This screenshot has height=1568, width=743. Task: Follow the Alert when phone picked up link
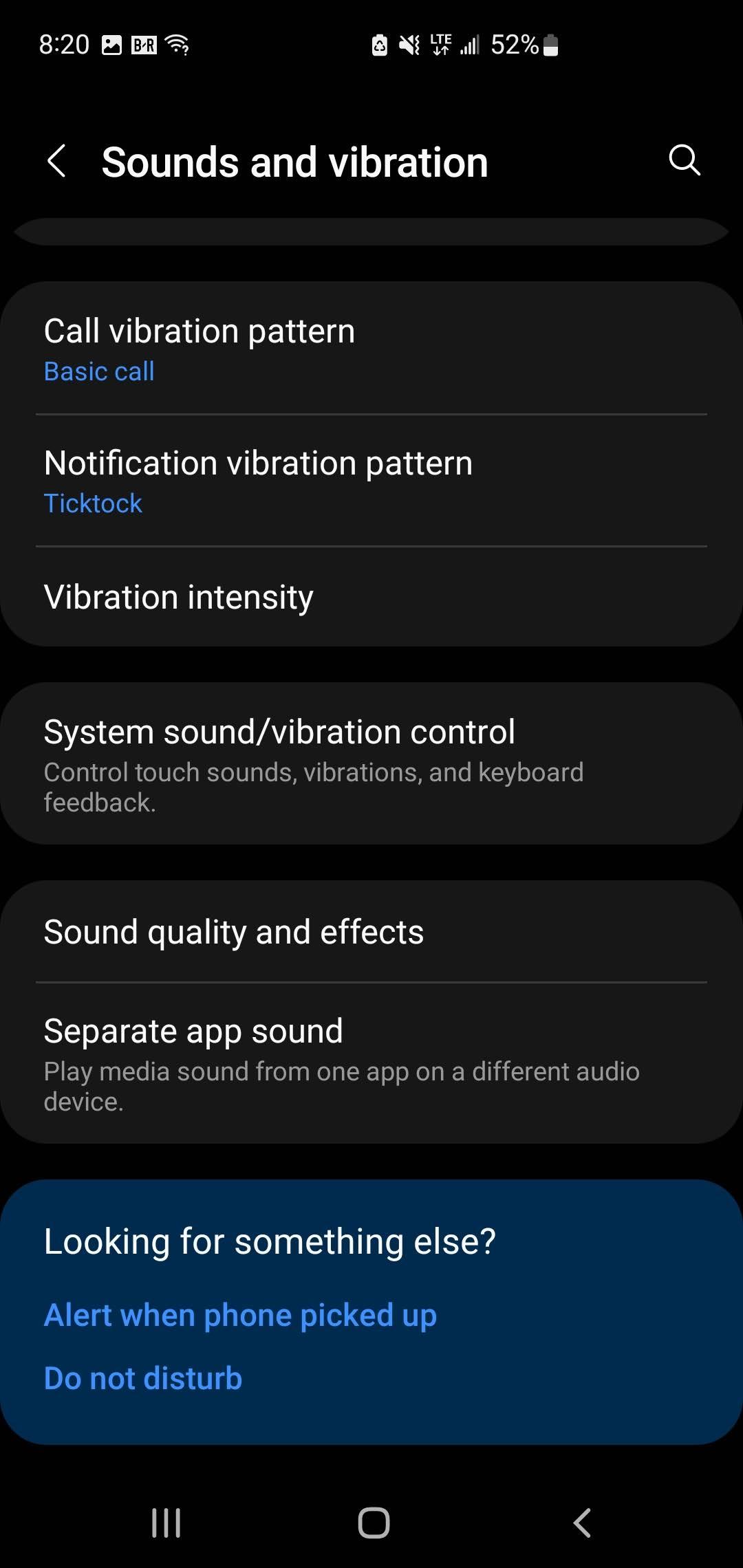click(x=240, y=1315)
